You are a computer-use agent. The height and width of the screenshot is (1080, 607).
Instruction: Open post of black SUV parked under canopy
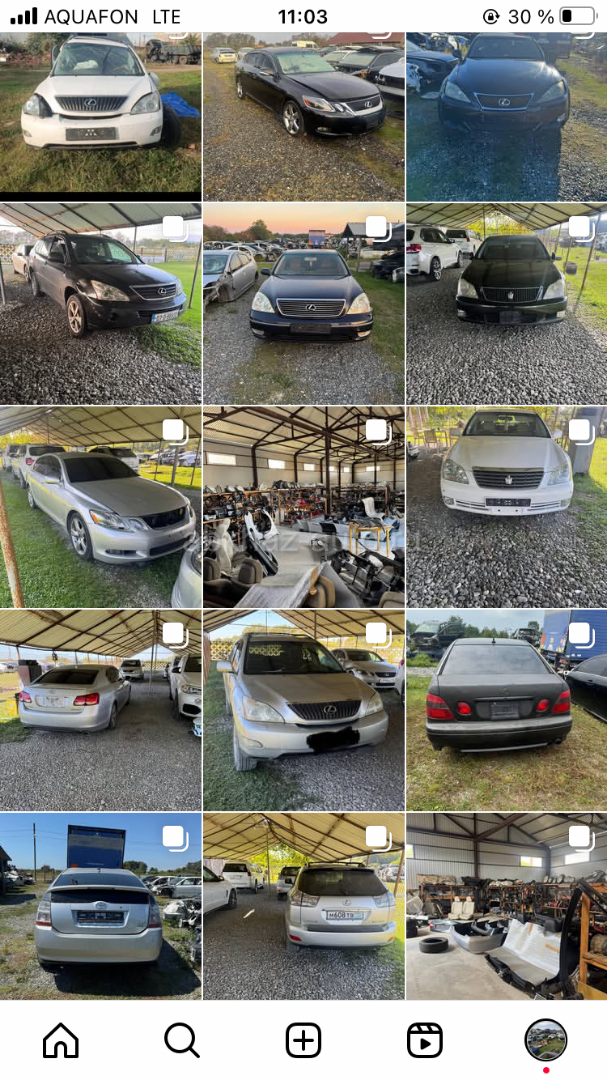100,304
